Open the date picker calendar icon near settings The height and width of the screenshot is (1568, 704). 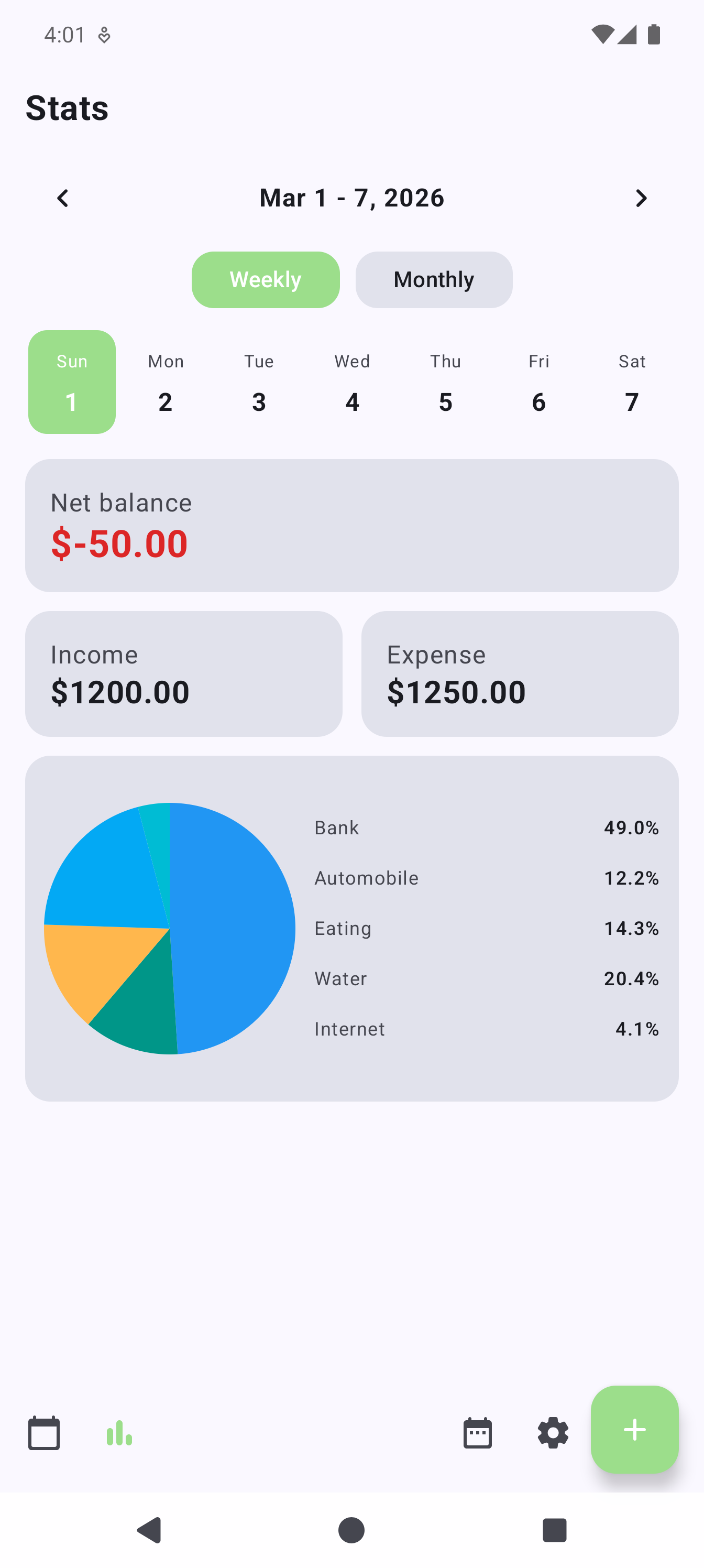pyautogui.click(x=478, y=1433)
